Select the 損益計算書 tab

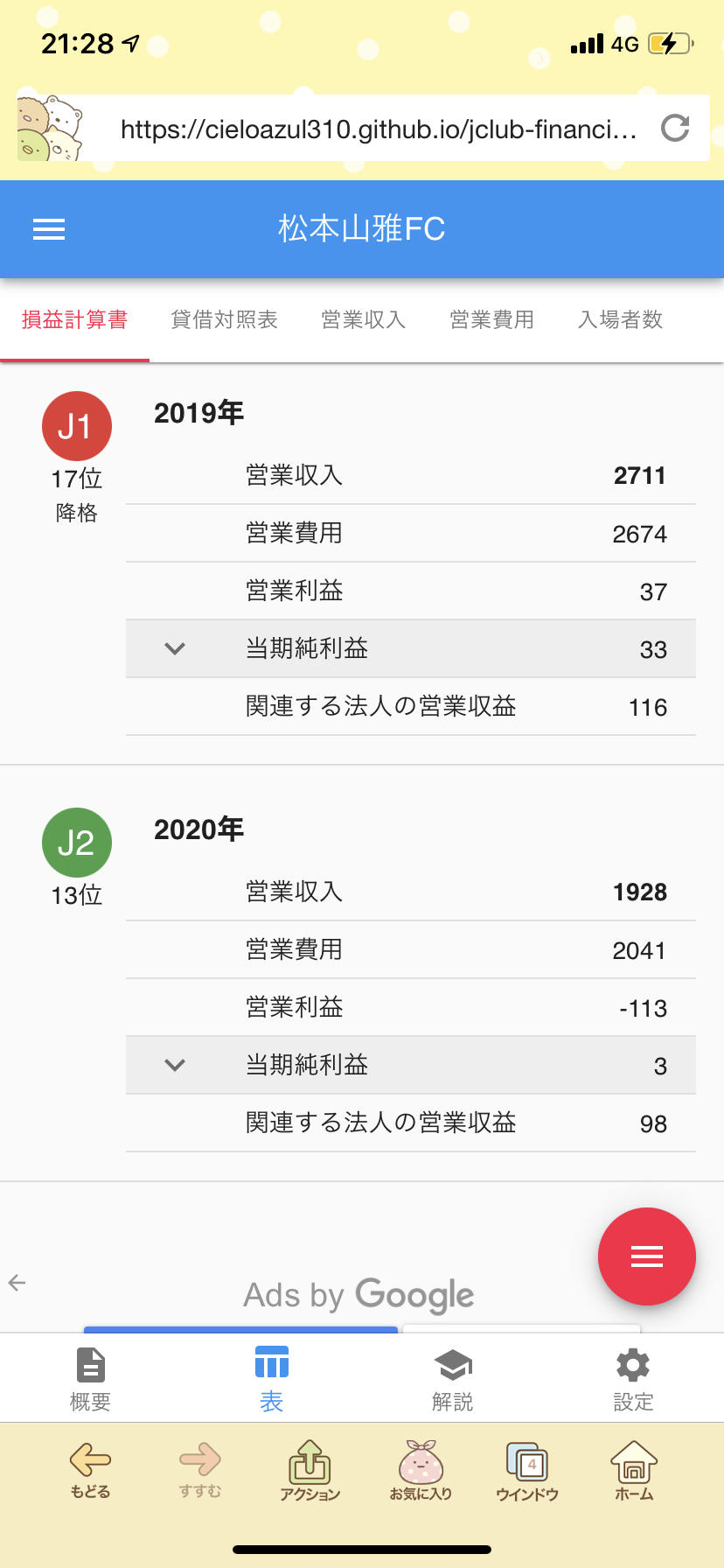tap(75, 320)
